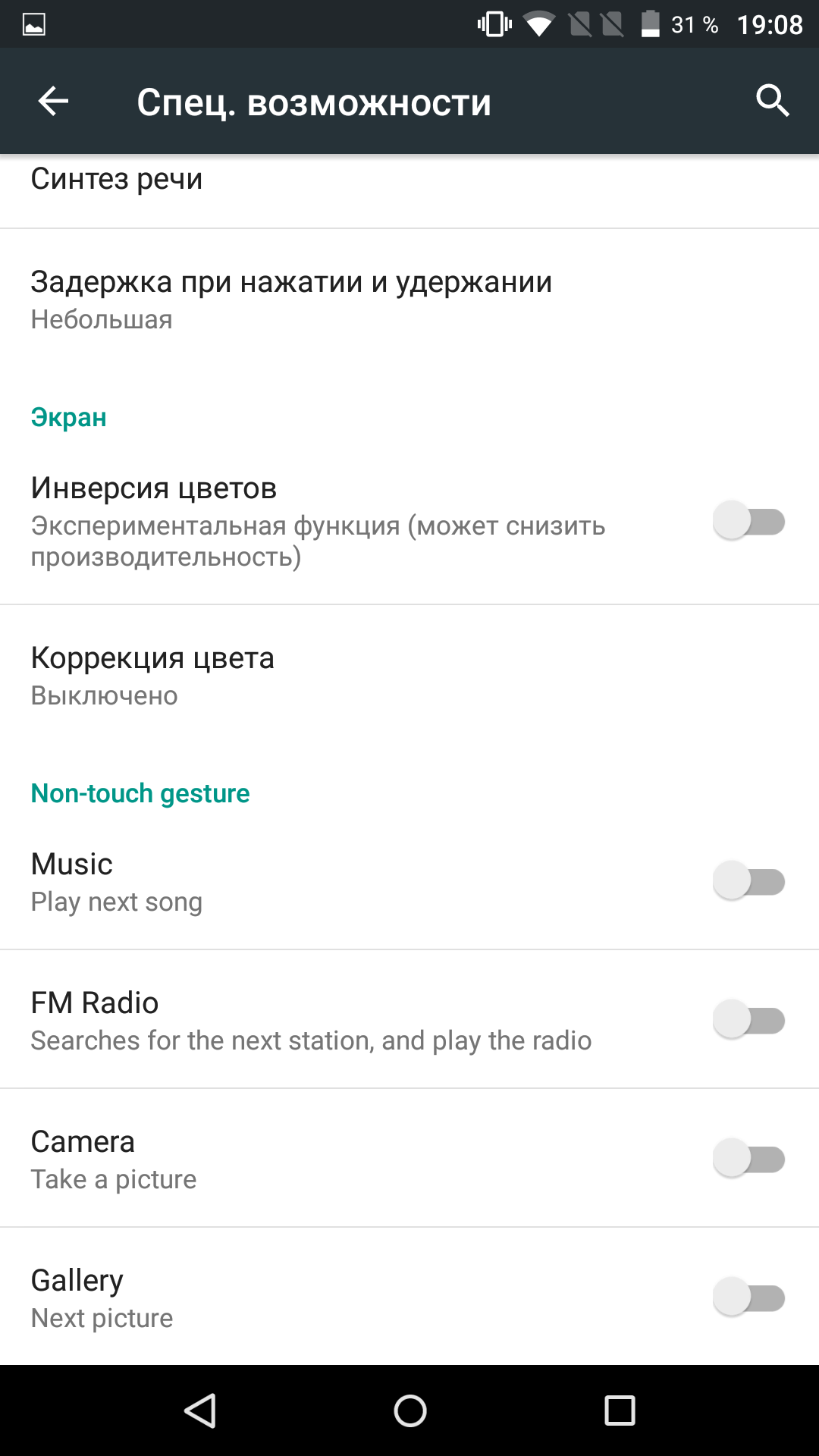Open search in accessibility settings

772,101
